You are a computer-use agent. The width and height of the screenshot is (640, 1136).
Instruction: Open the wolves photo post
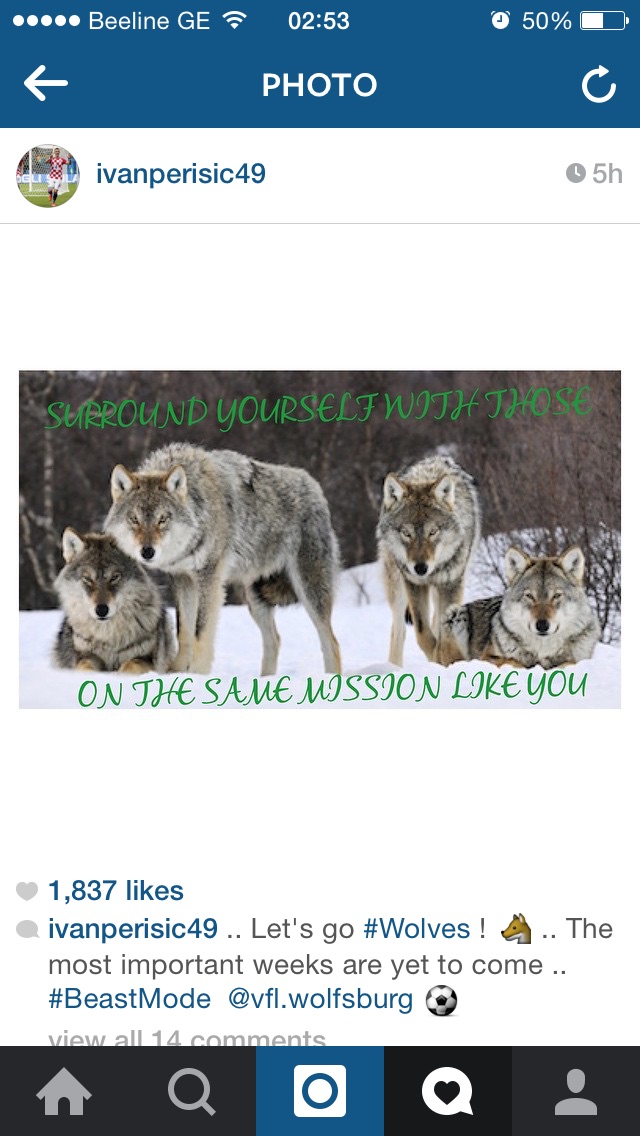[320, 539]
